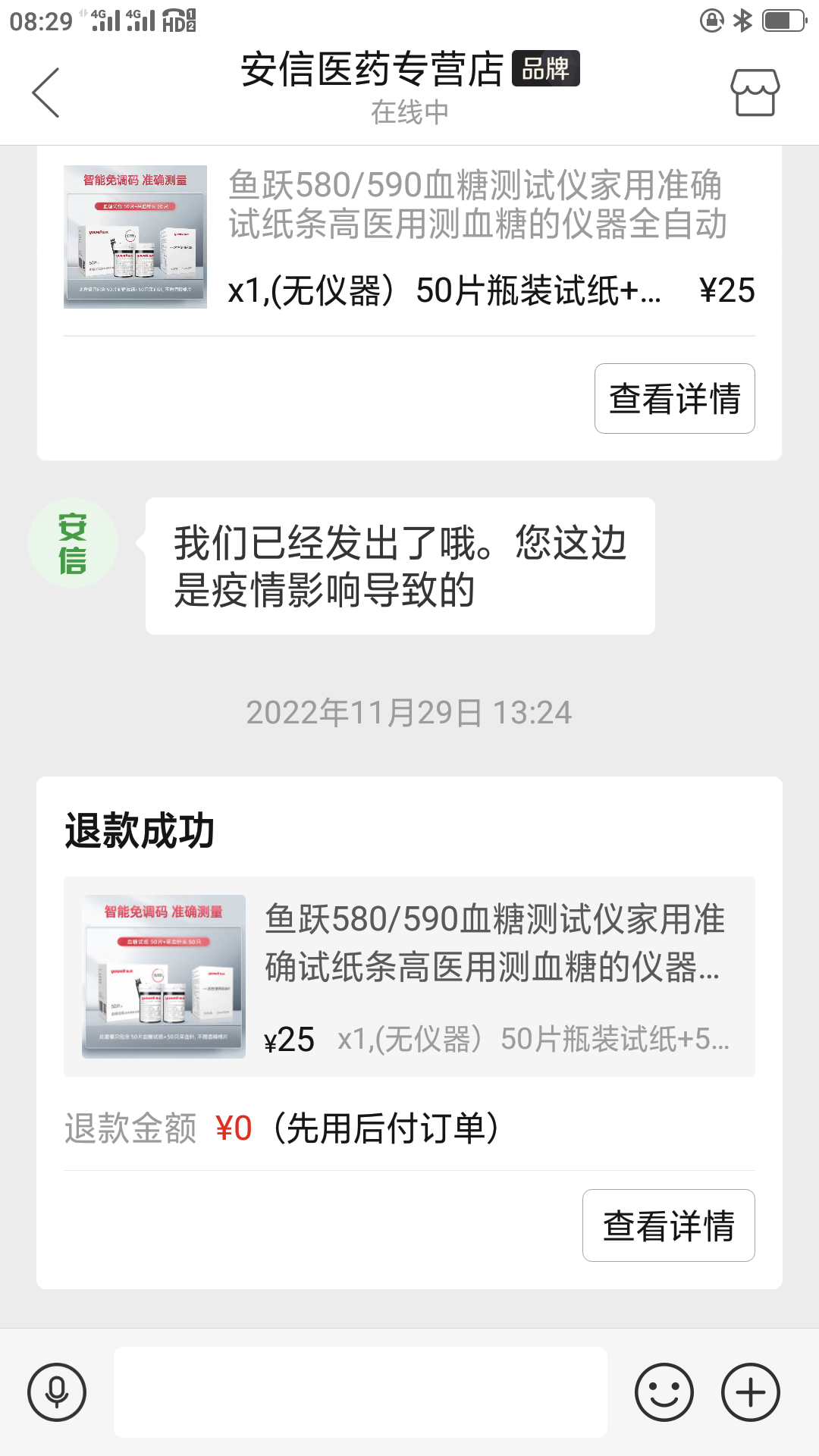Switch to voice input microphone
Screen dimensions: 819x1456
point(57,1392)
